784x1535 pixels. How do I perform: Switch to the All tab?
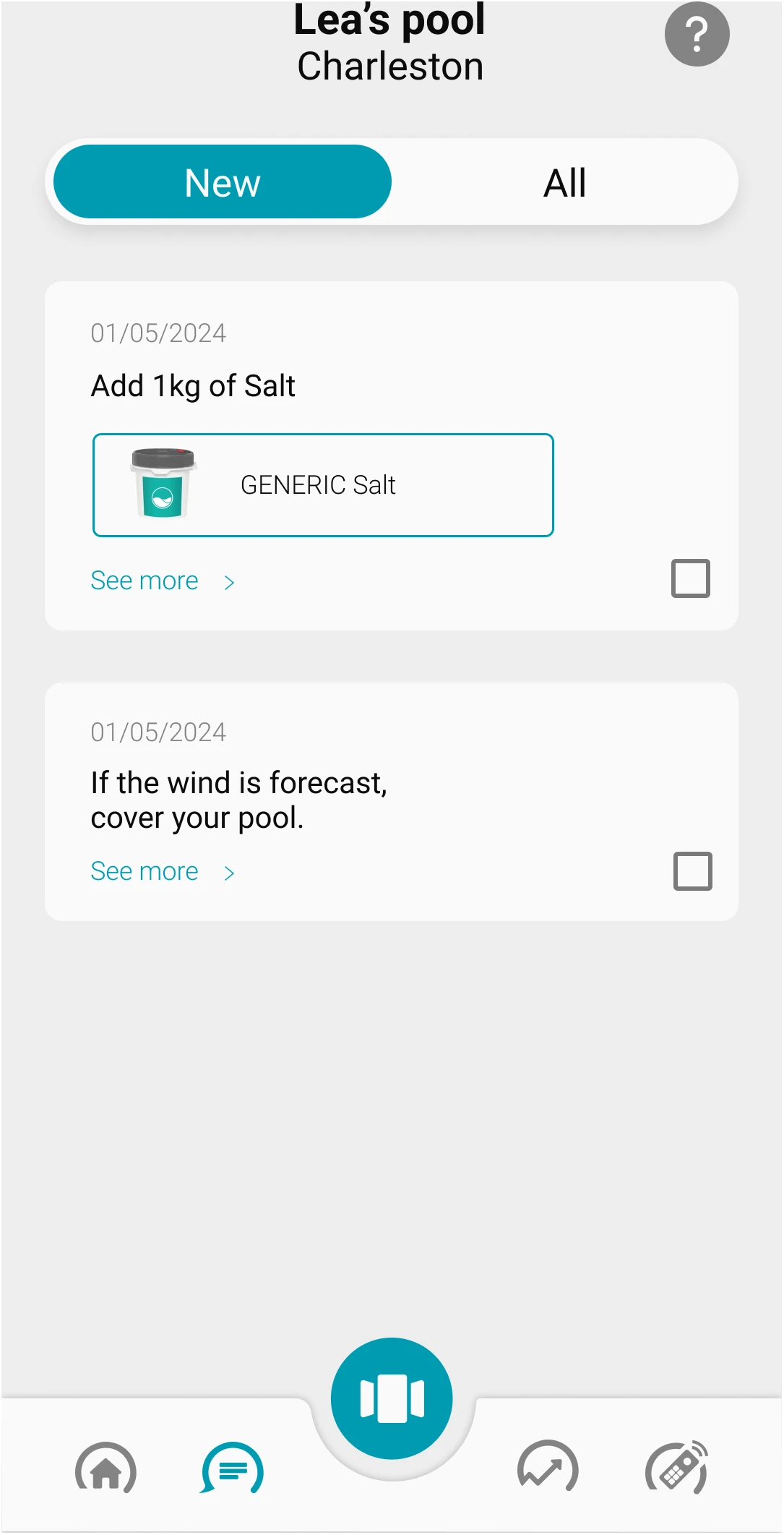pos(564,181)
